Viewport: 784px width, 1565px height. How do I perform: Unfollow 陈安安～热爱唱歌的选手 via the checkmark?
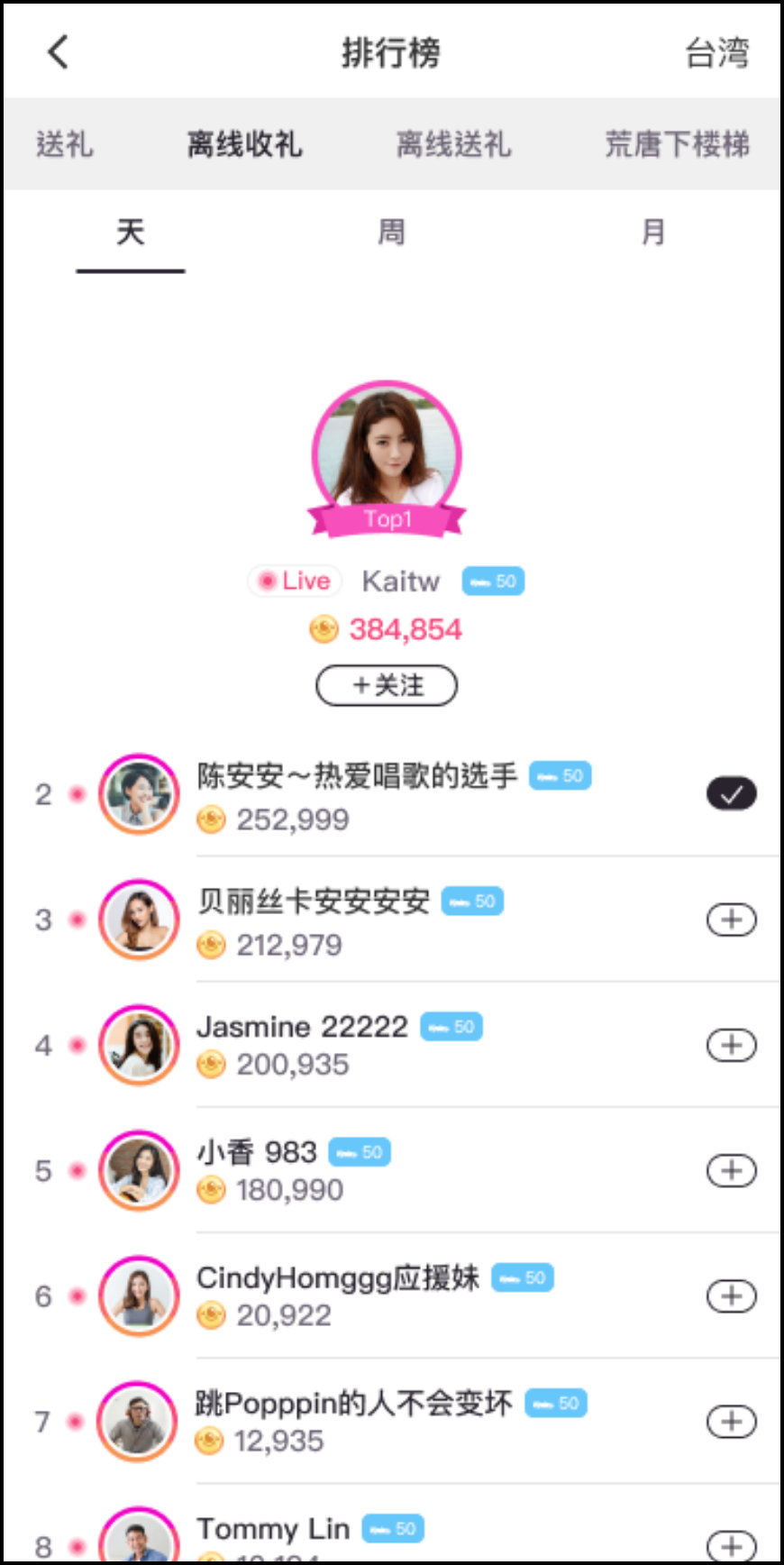point(731,793)
